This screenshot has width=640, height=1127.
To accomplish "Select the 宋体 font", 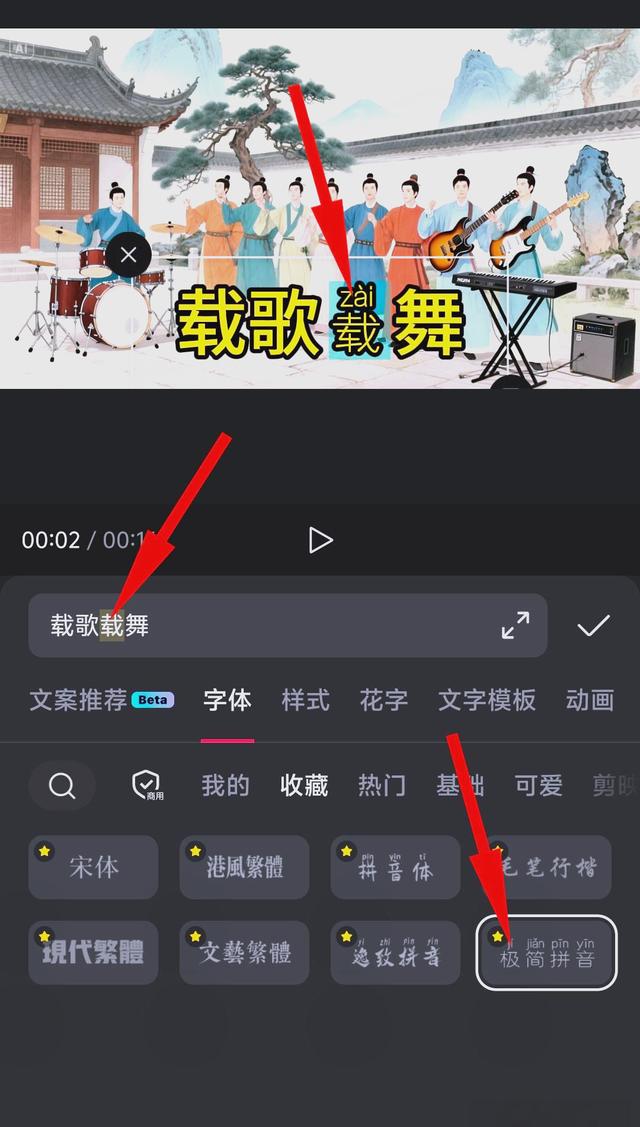I will (x=93, y=867).
